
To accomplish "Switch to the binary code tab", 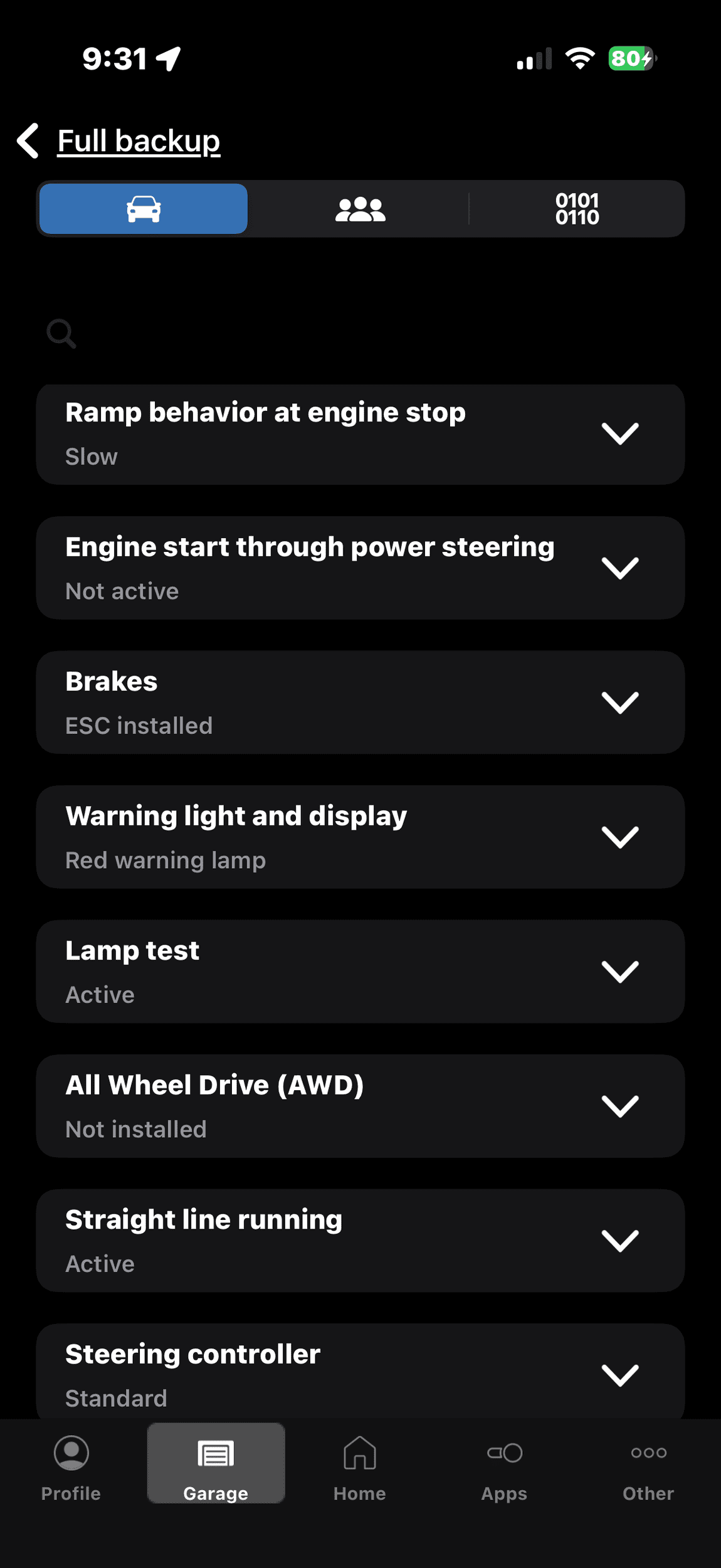I will 577,209.
